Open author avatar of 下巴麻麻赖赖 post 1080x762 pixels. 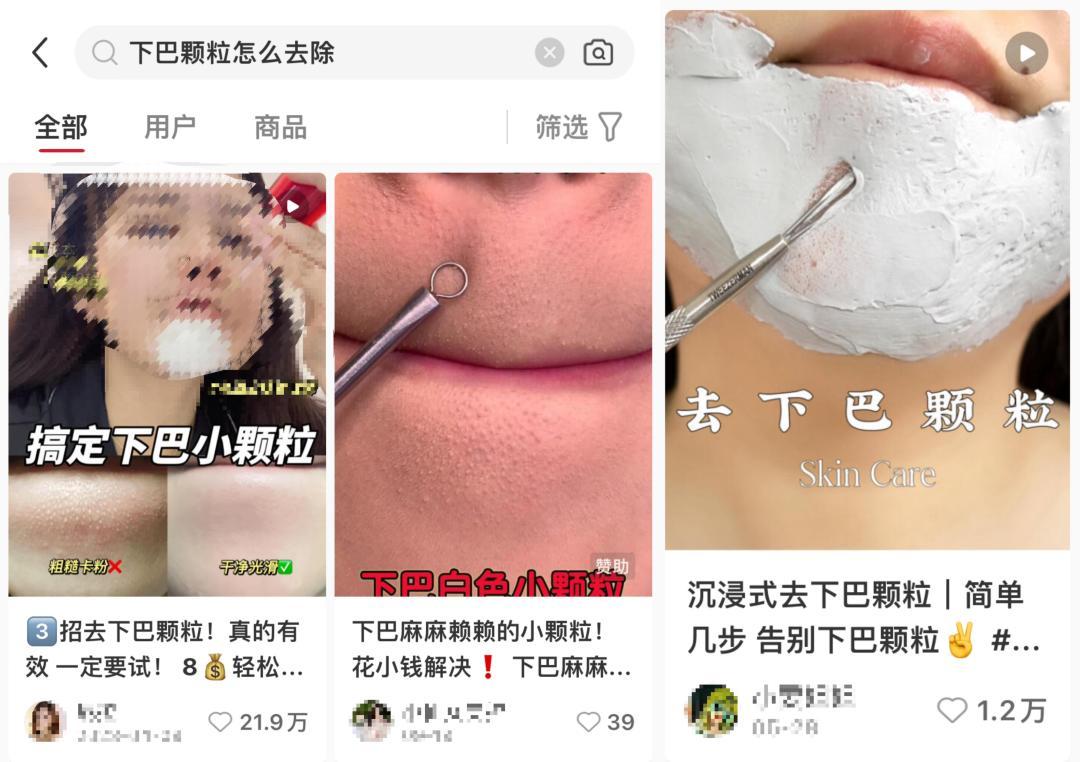pos(371,721)
